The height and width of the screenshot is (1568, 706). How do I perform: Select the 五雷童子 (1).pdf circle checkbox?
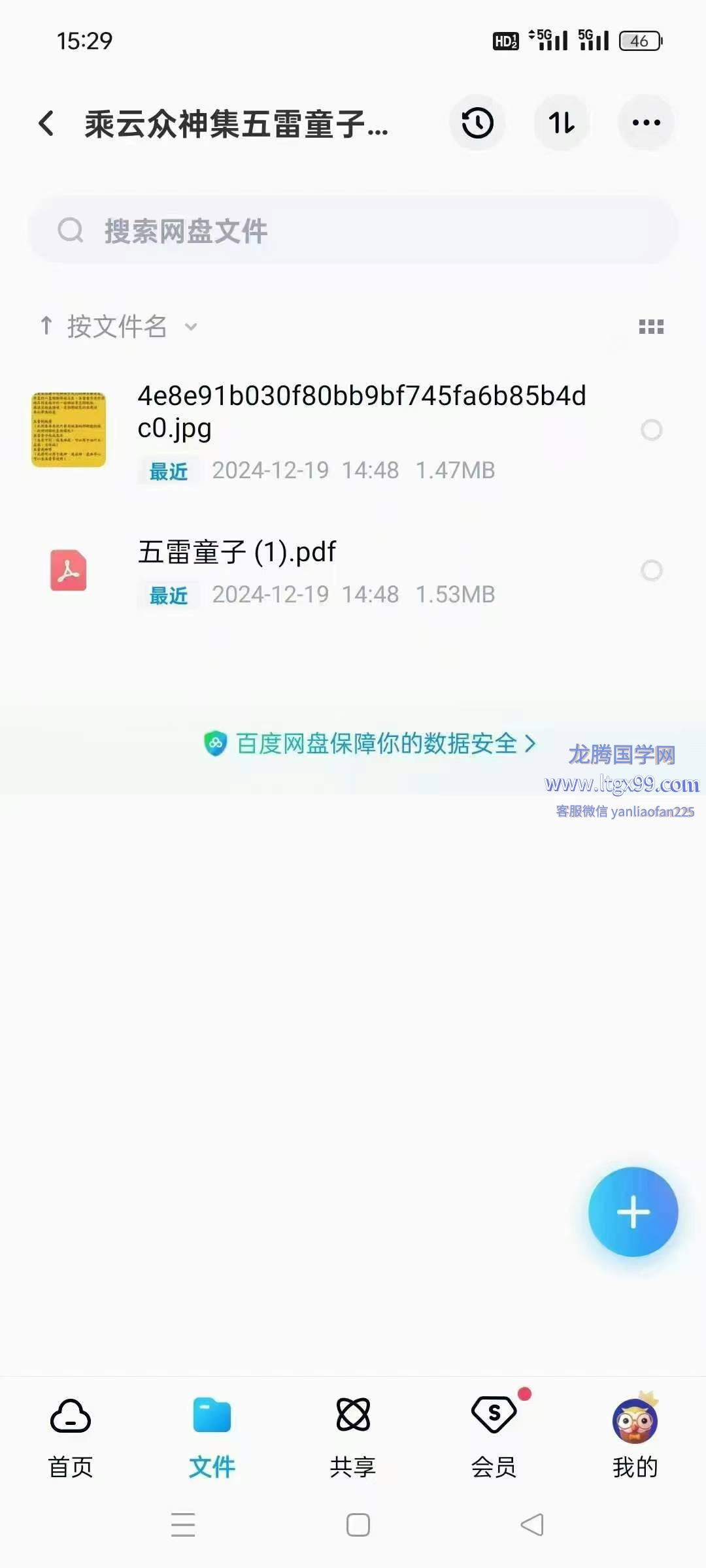point(651,570)
